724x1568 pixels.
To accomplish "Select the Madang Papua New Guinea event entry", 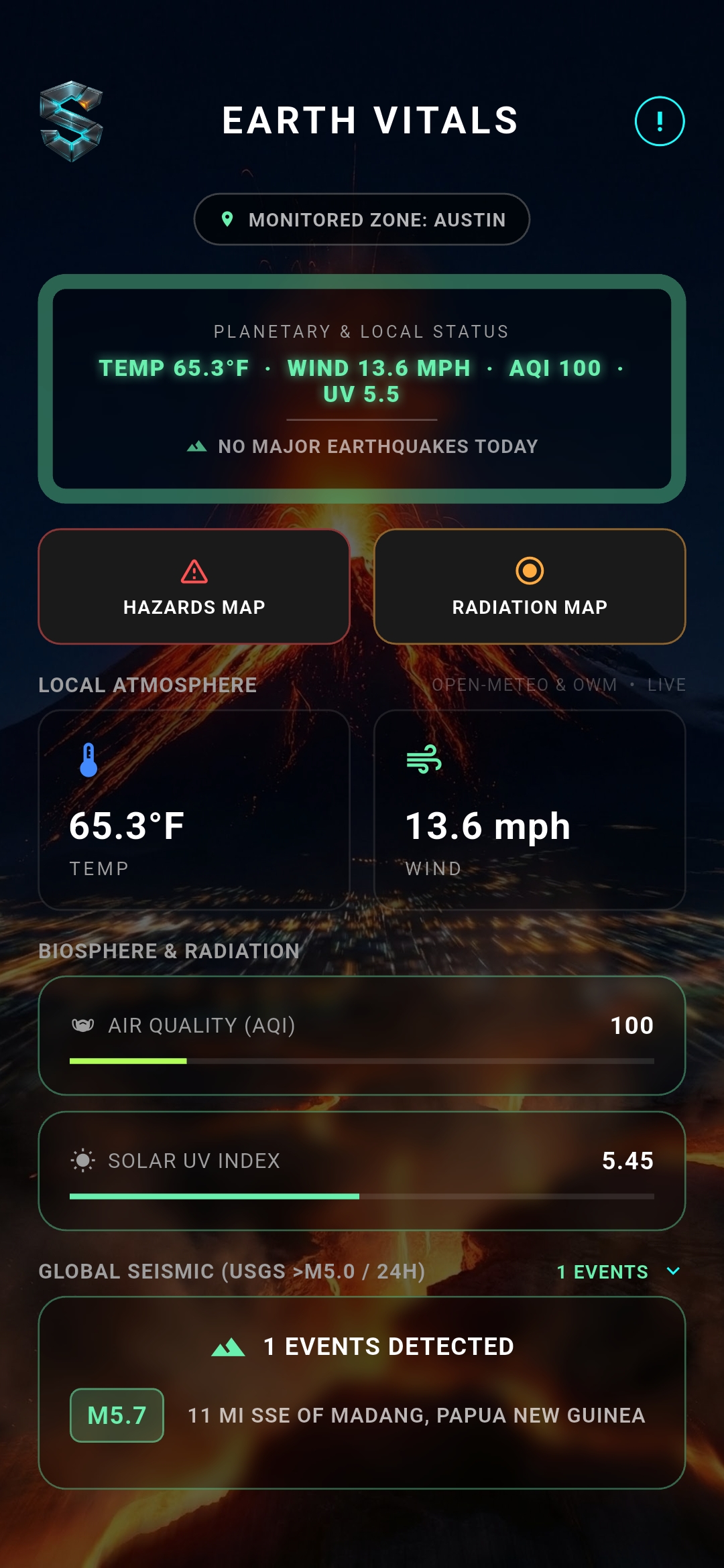I will tap(417, 1416).
